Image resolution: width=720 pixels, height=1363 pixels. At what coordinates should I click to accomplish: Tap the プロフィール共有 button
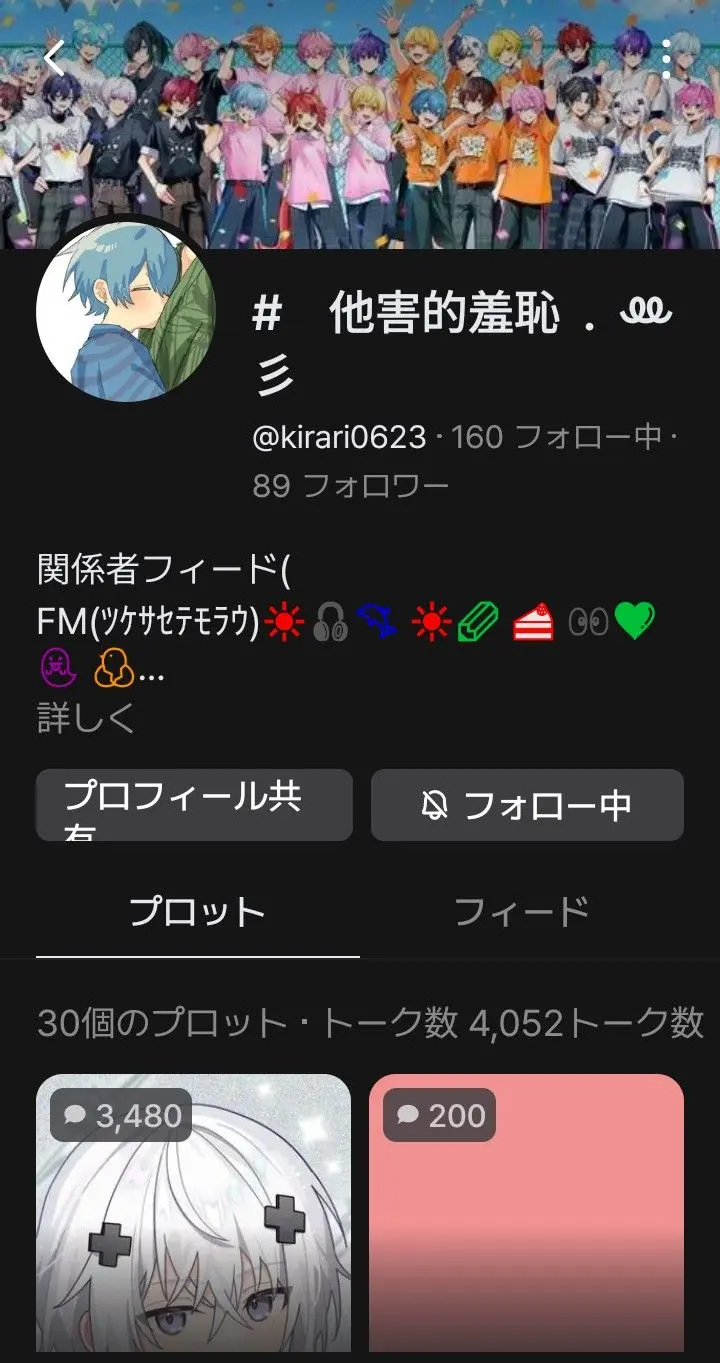tap(194, 805)
